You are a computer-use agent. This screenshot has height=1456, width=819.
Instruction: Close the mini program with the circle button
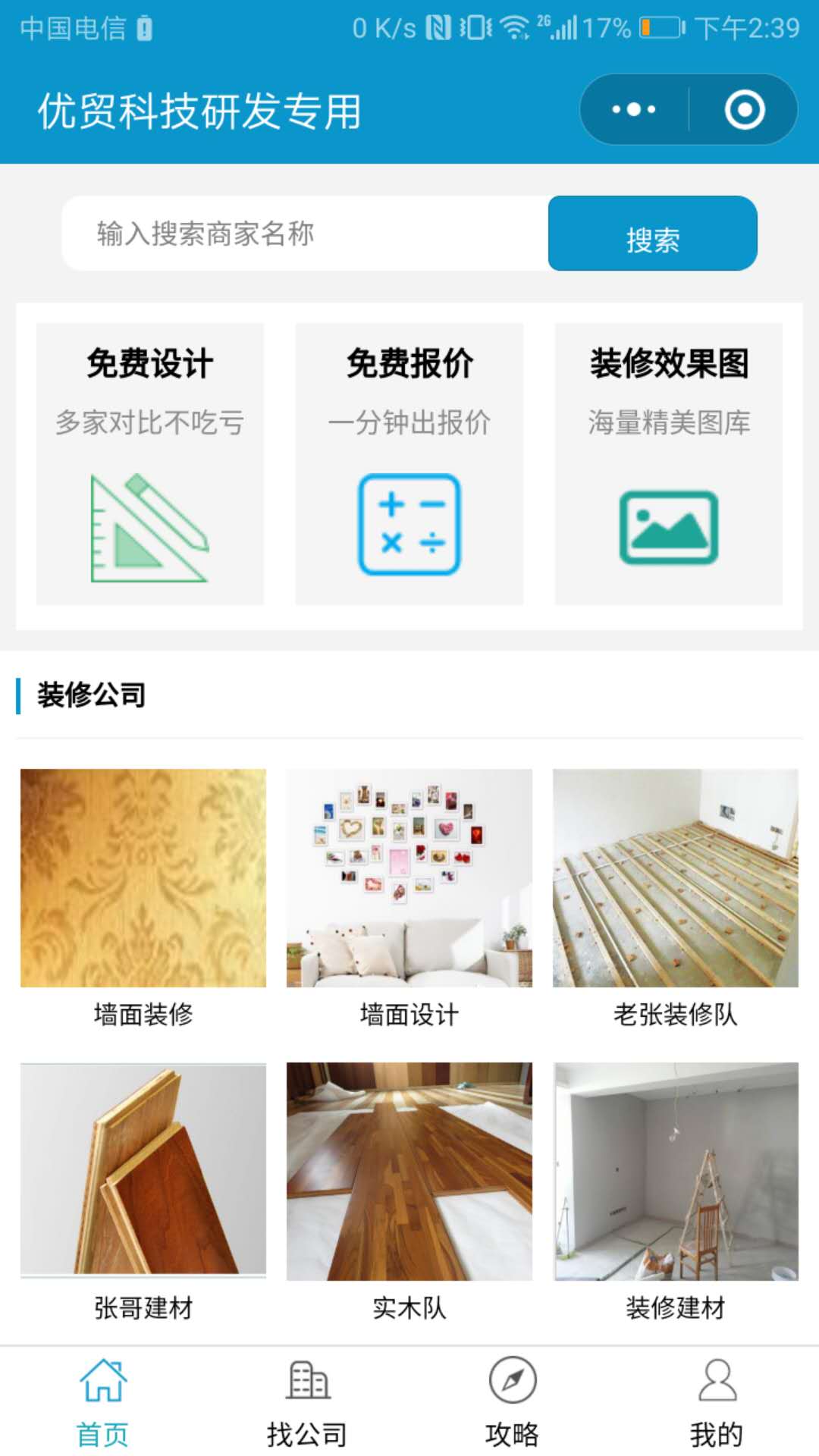[x=744, y=109]
